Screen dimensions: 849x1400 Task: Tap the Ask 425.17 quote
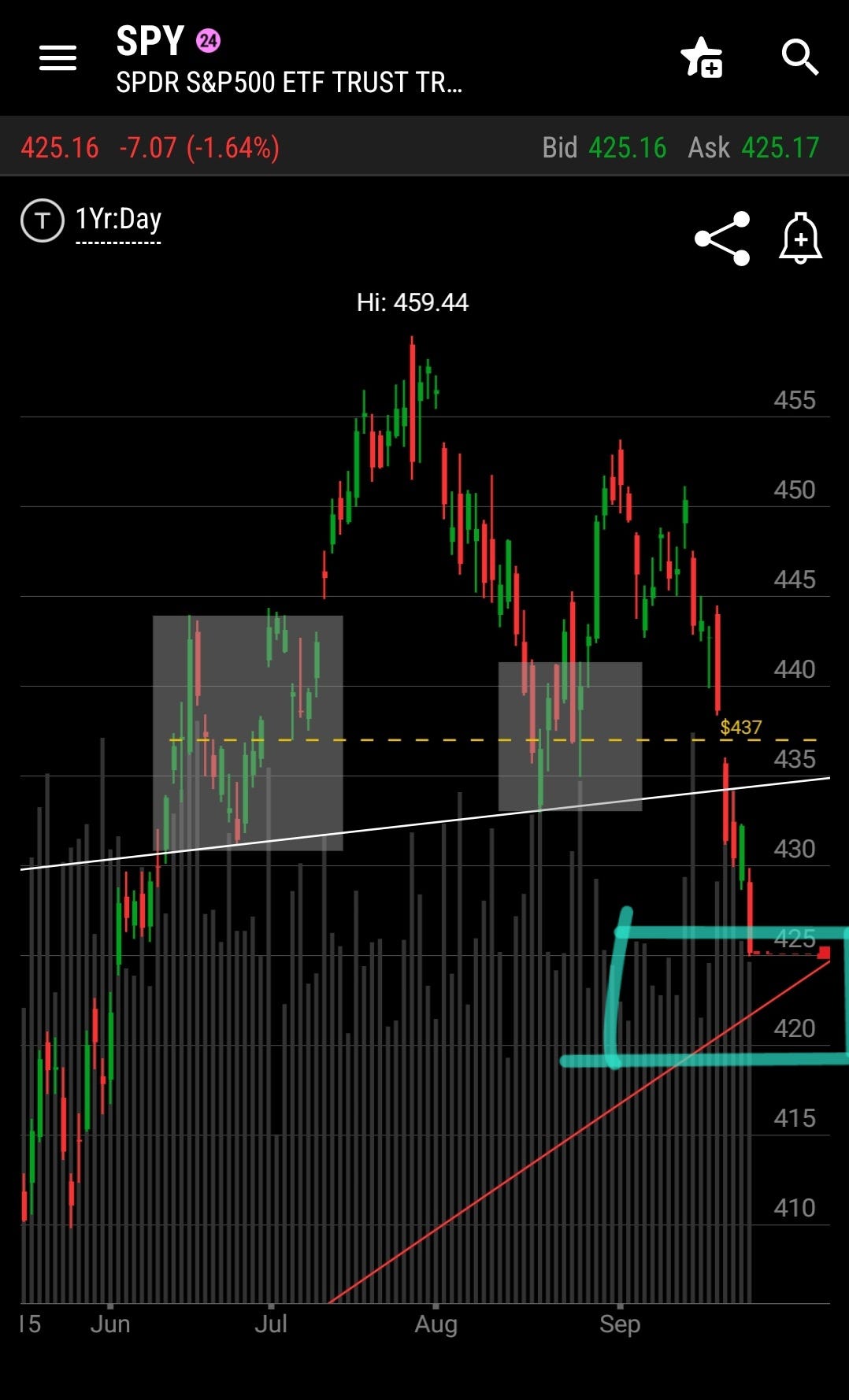(x=754, y=147)
